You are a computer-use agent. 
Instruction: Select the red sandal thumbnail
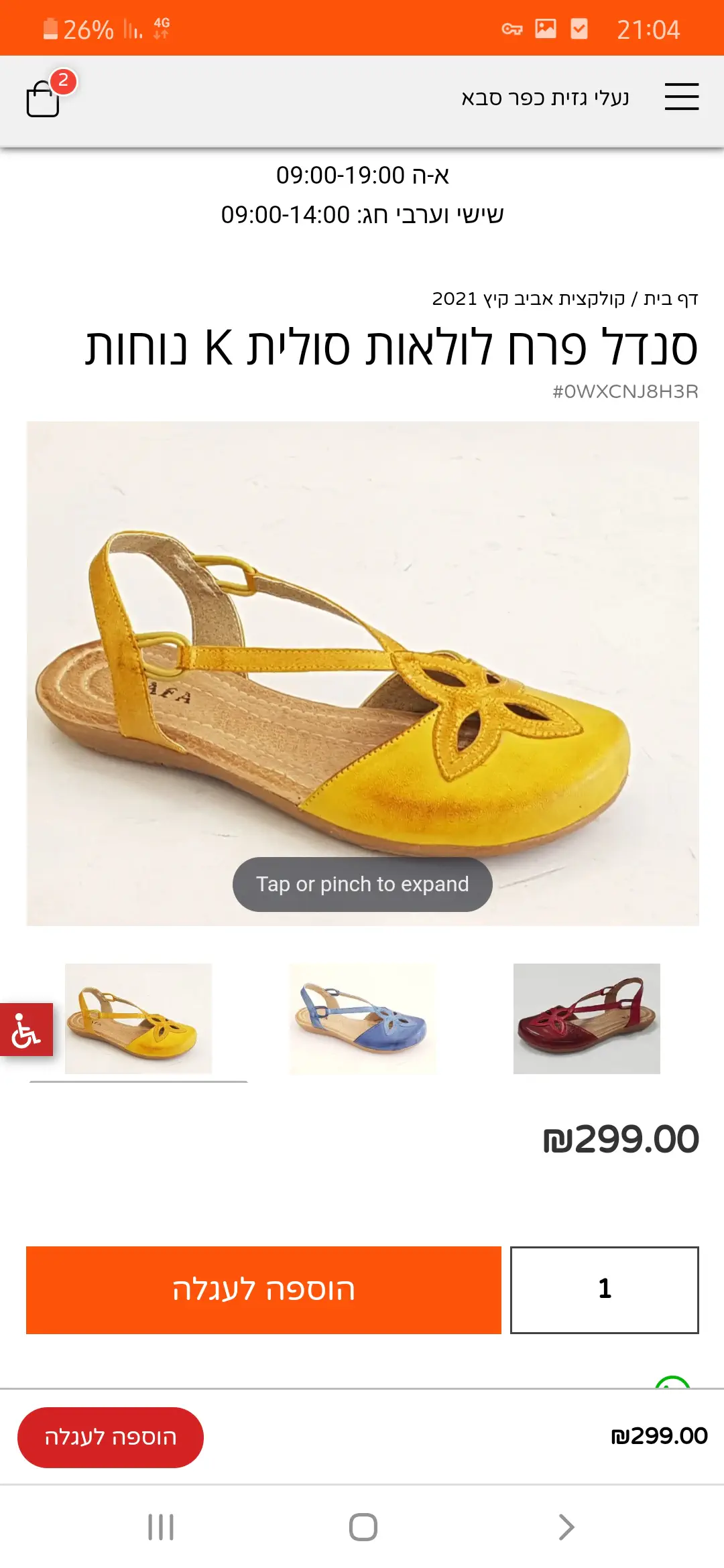tap(587, 1019)
